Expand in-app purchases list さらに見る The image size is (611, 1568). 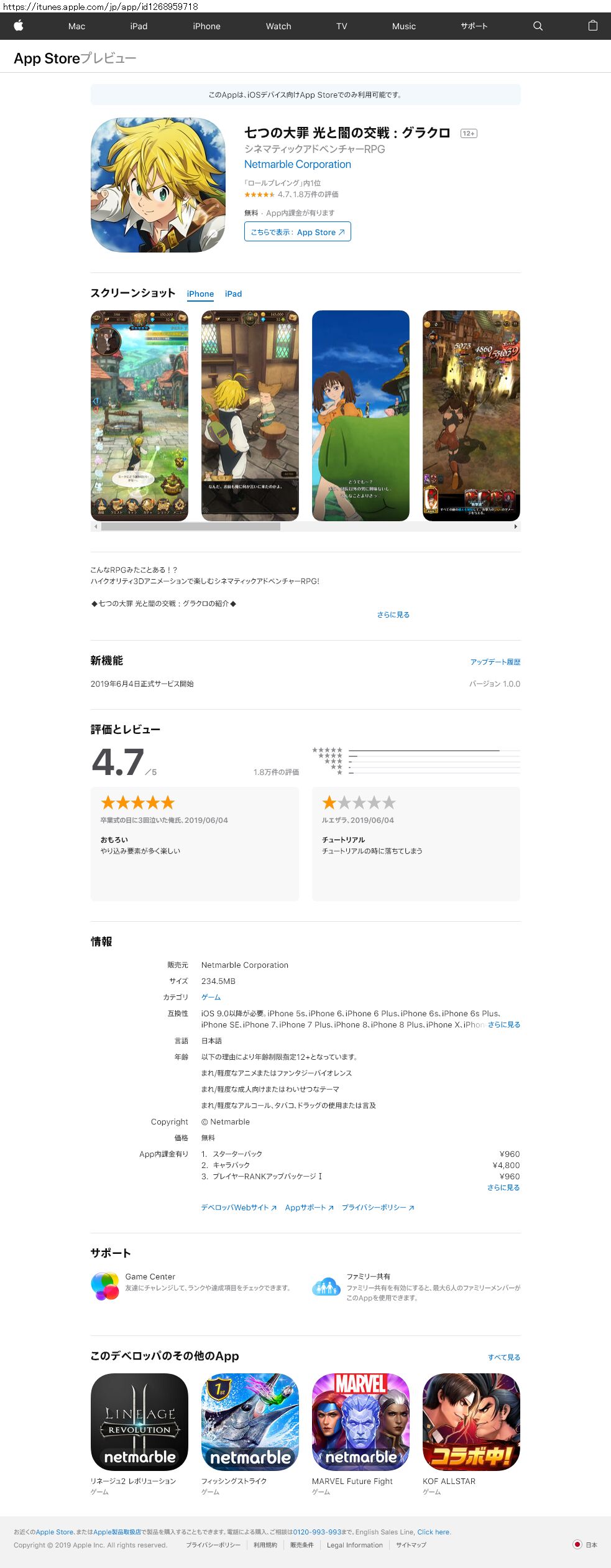click(503, 1187)
